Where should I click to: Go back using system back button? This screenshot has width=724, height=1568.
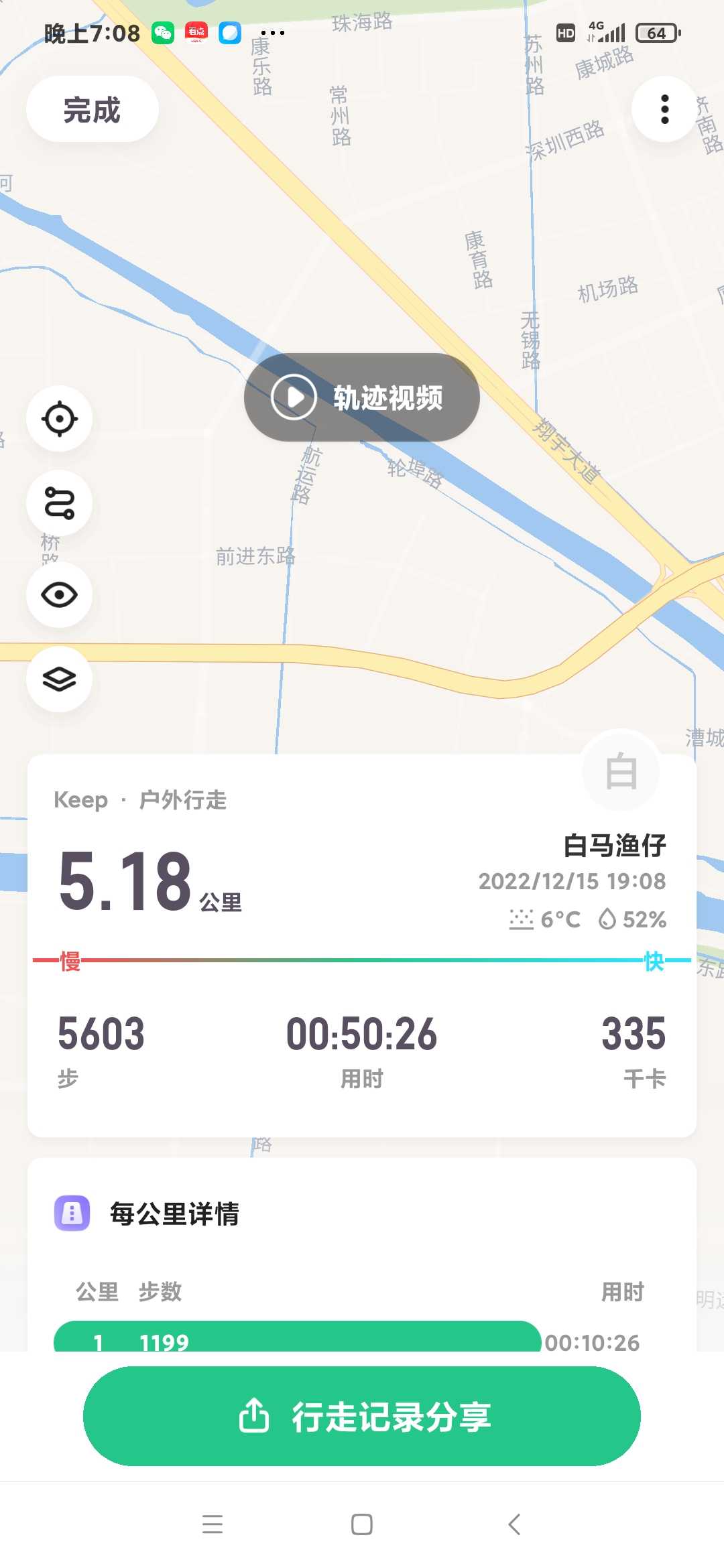[514, 1524]
